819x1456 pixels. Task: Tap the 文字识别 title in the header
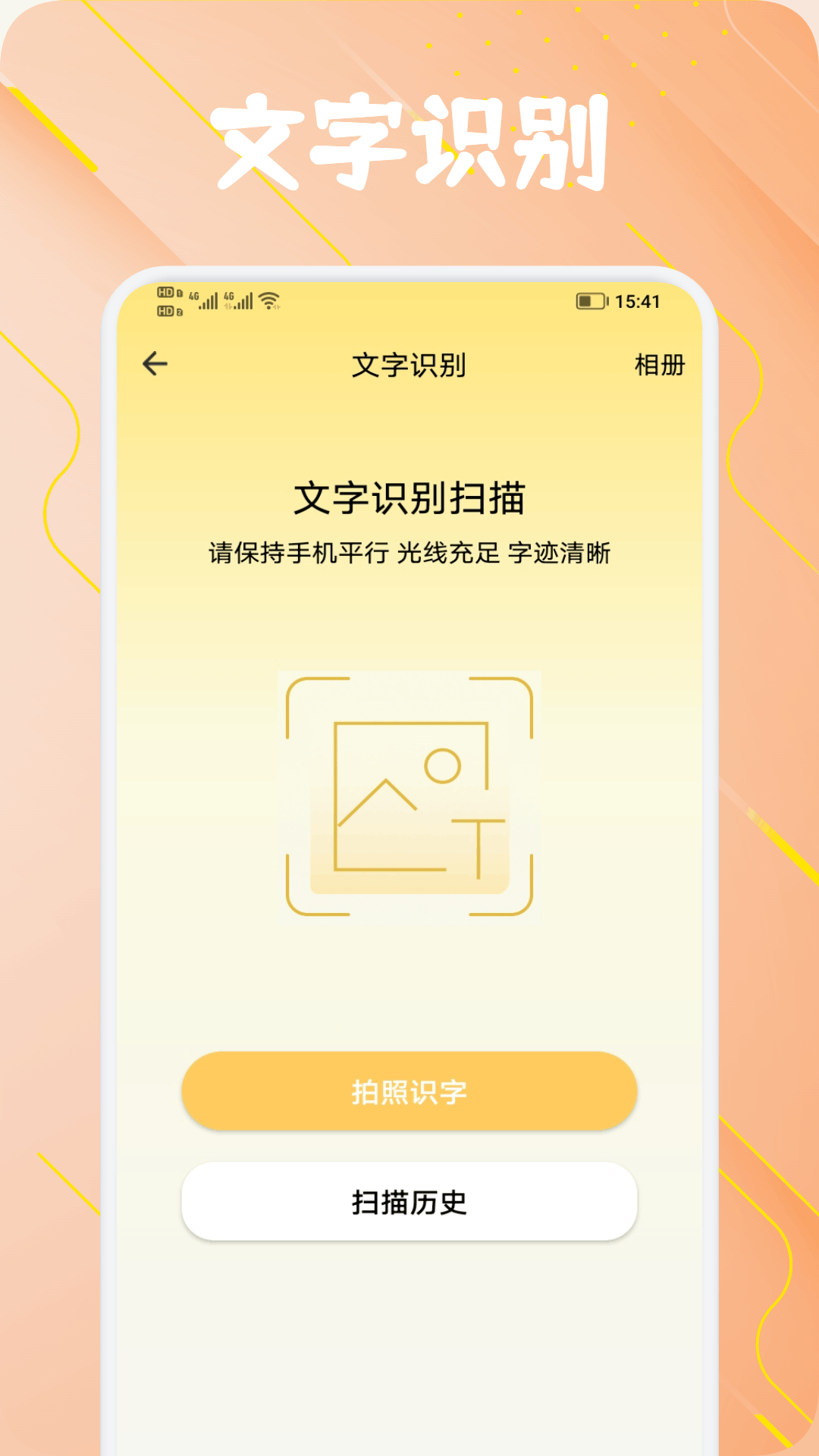tap(409, 363)
